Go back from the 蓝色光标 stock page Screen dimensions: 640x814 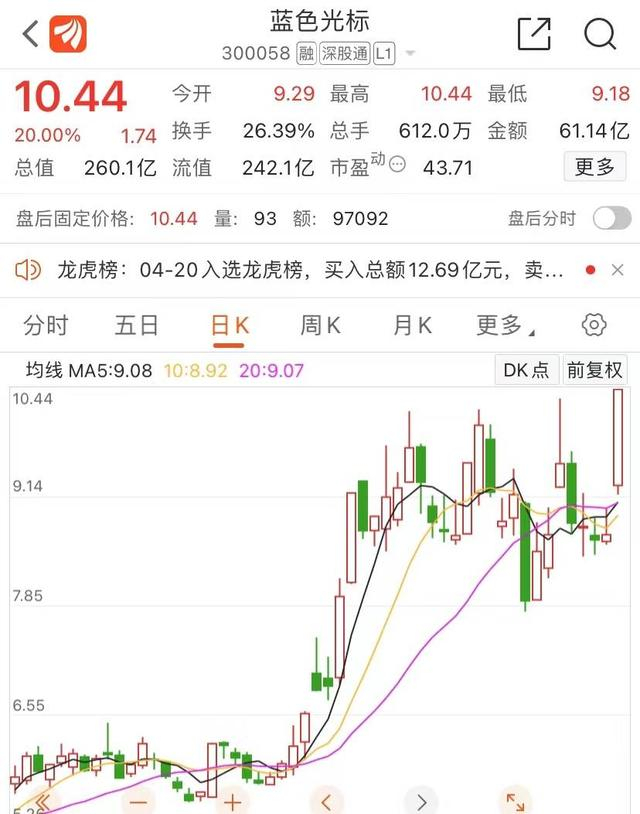31,34
